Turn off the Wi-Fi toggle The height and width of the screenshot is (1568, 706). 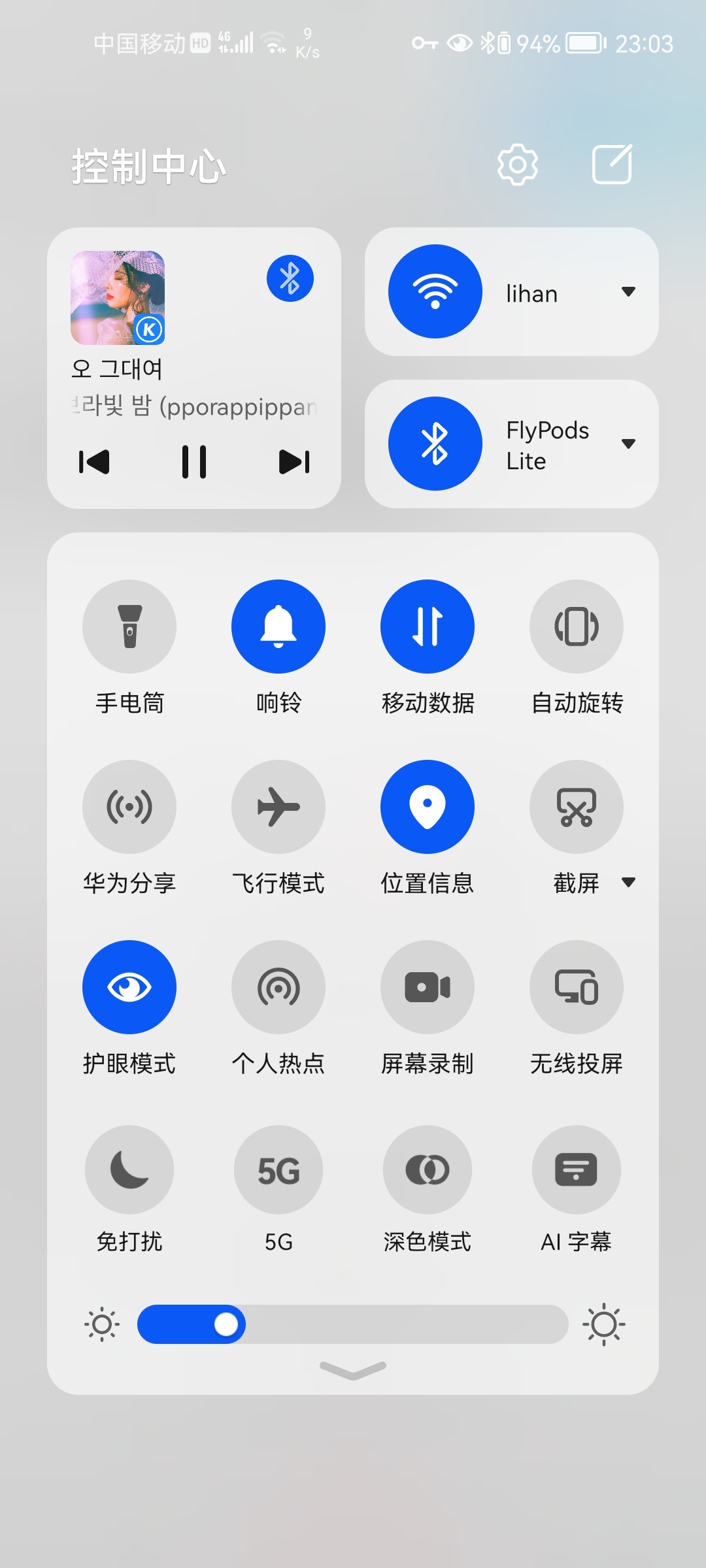(x=435, y=291)
